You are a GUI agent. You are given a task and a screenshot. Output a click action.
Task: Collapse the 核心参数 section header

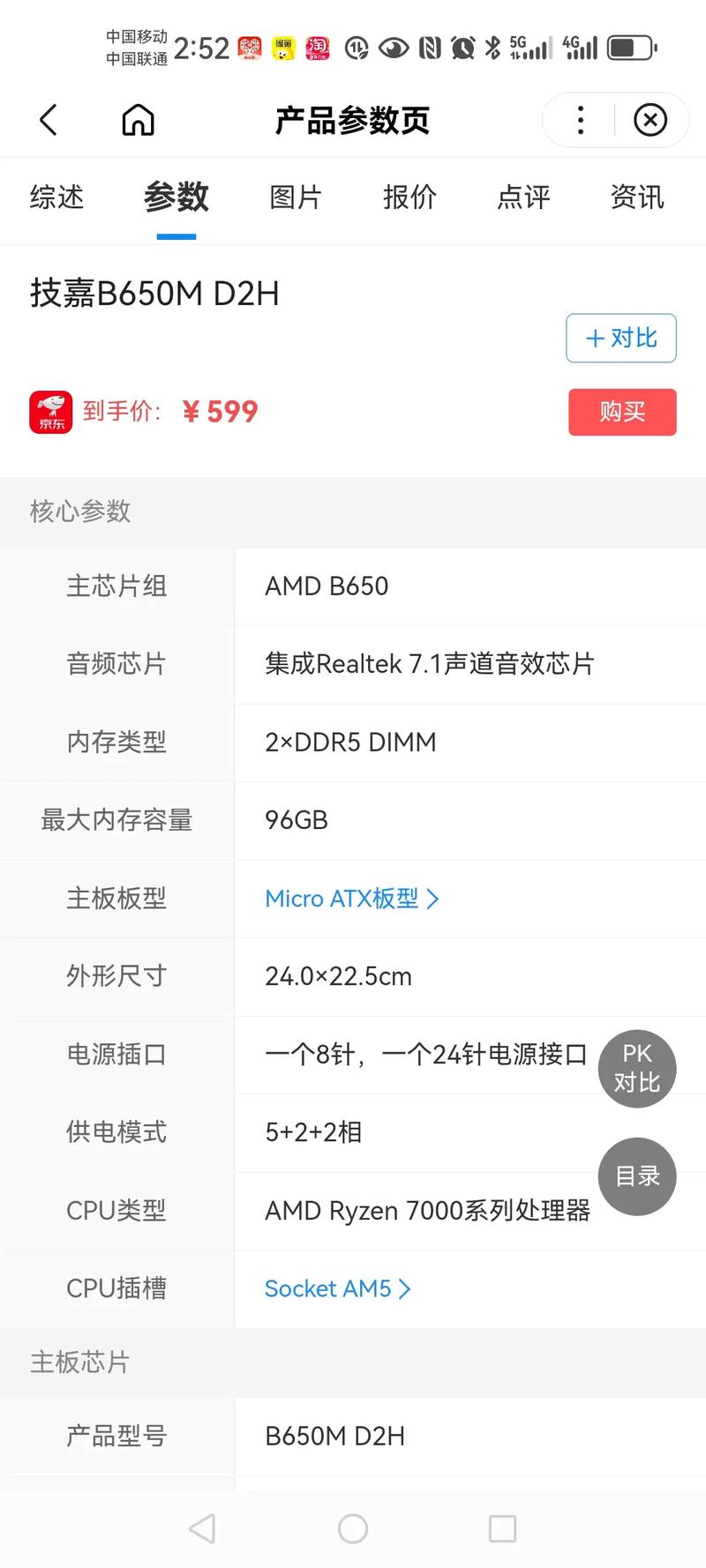click(79, 511)
